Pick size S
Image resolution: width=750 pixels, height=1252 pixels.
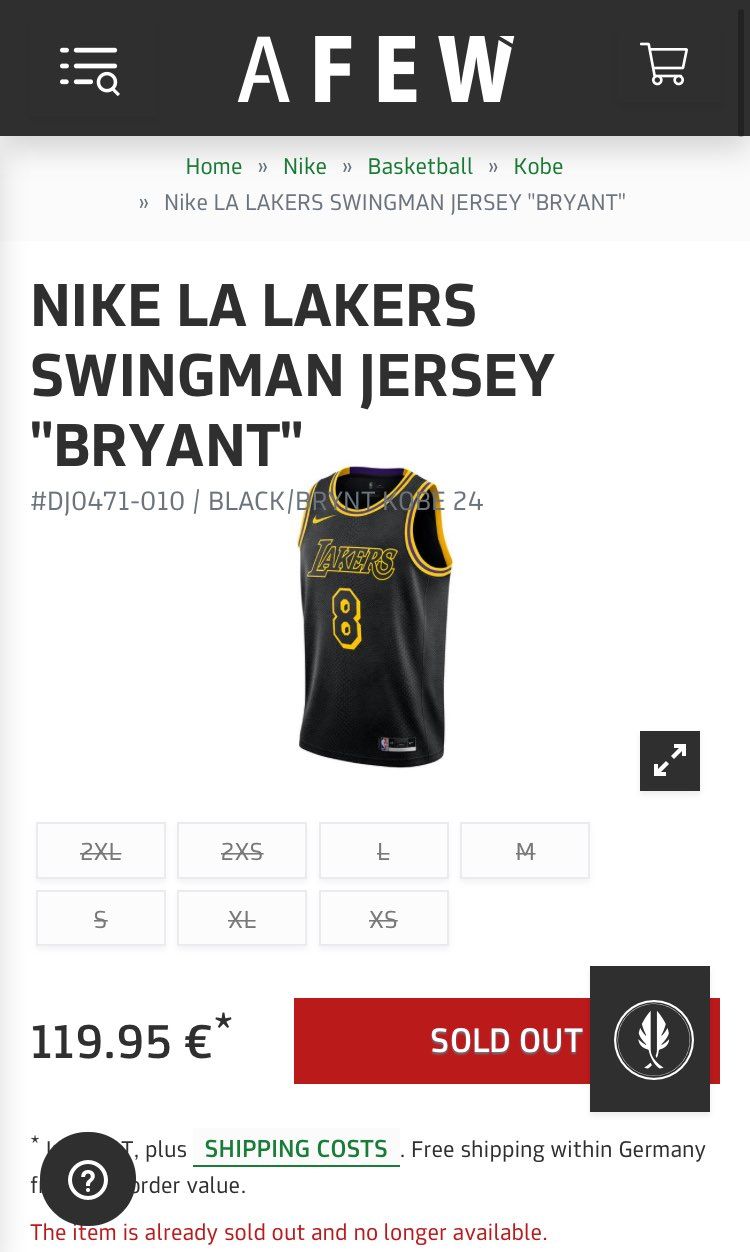[x=101, y=918]
